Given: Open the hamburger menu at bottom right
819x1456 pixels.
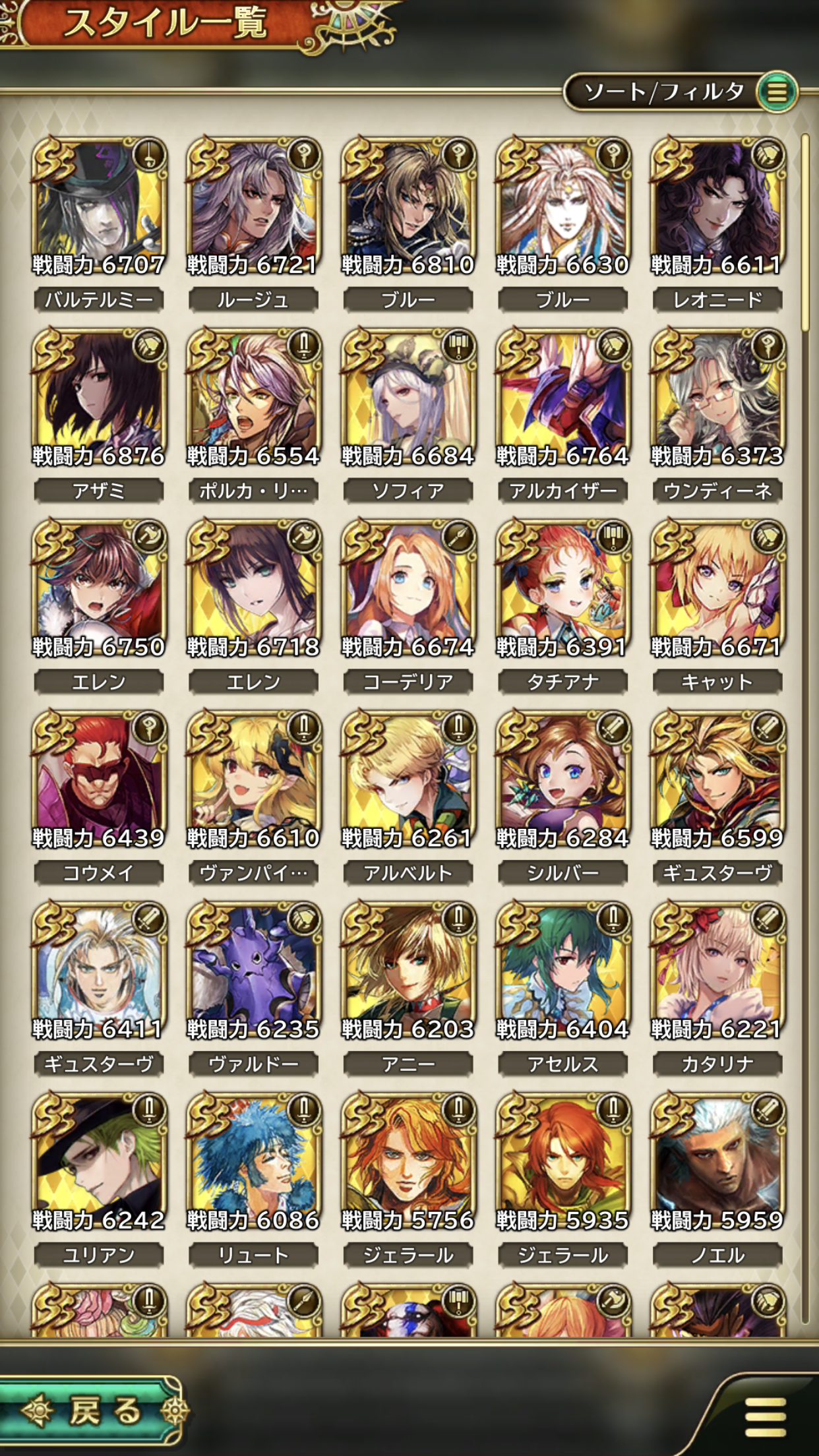Looking at the screenshot, I should coord(765,1416).
